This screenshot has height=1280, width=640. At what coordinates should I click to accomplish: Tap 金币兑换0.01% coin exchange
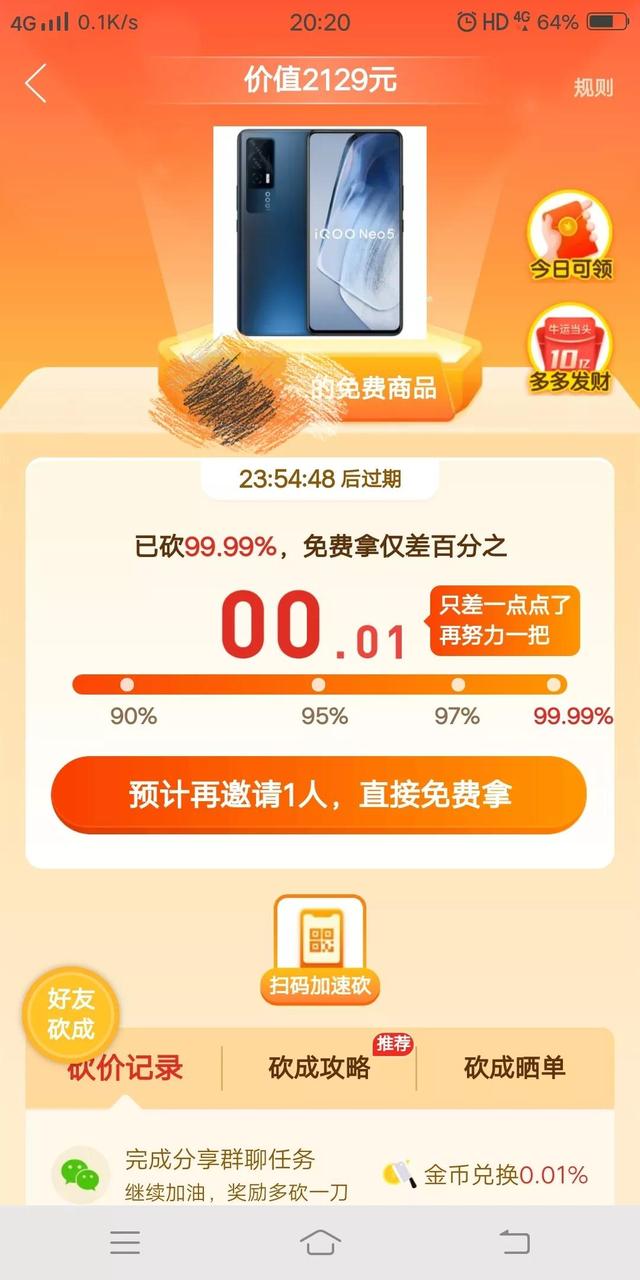pos(485,1175)
